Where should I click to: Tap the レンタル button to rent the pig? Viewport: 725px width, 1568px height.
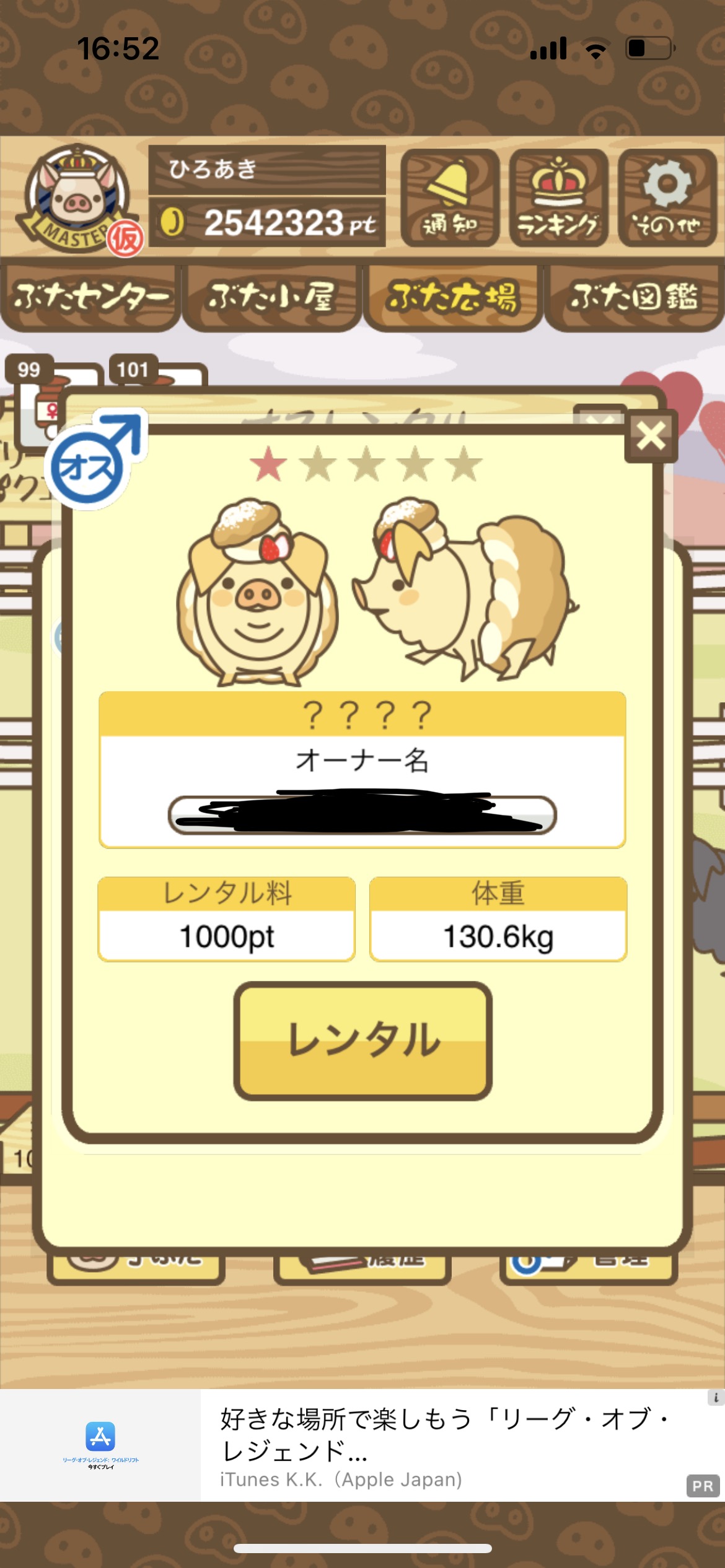pos(362,1040)
